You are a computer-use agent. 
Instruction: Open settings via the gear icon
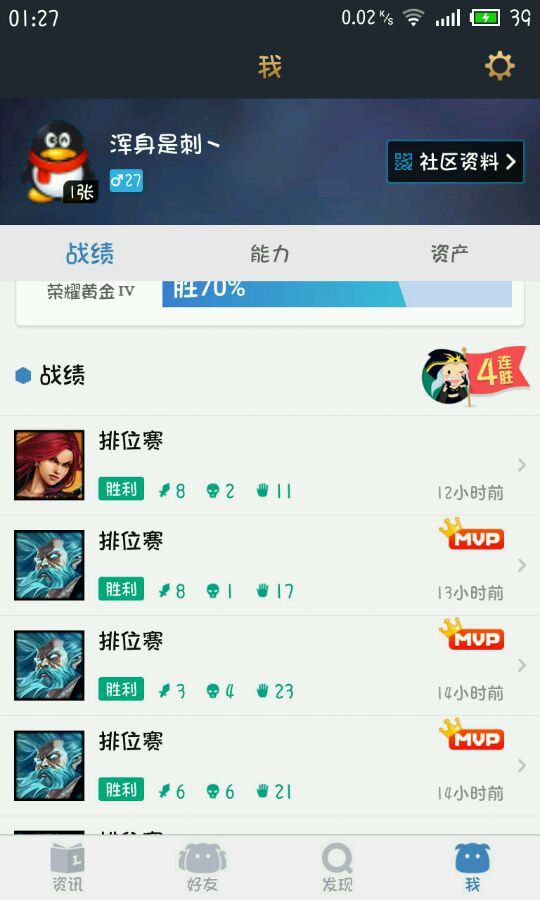tap(499, 67)
